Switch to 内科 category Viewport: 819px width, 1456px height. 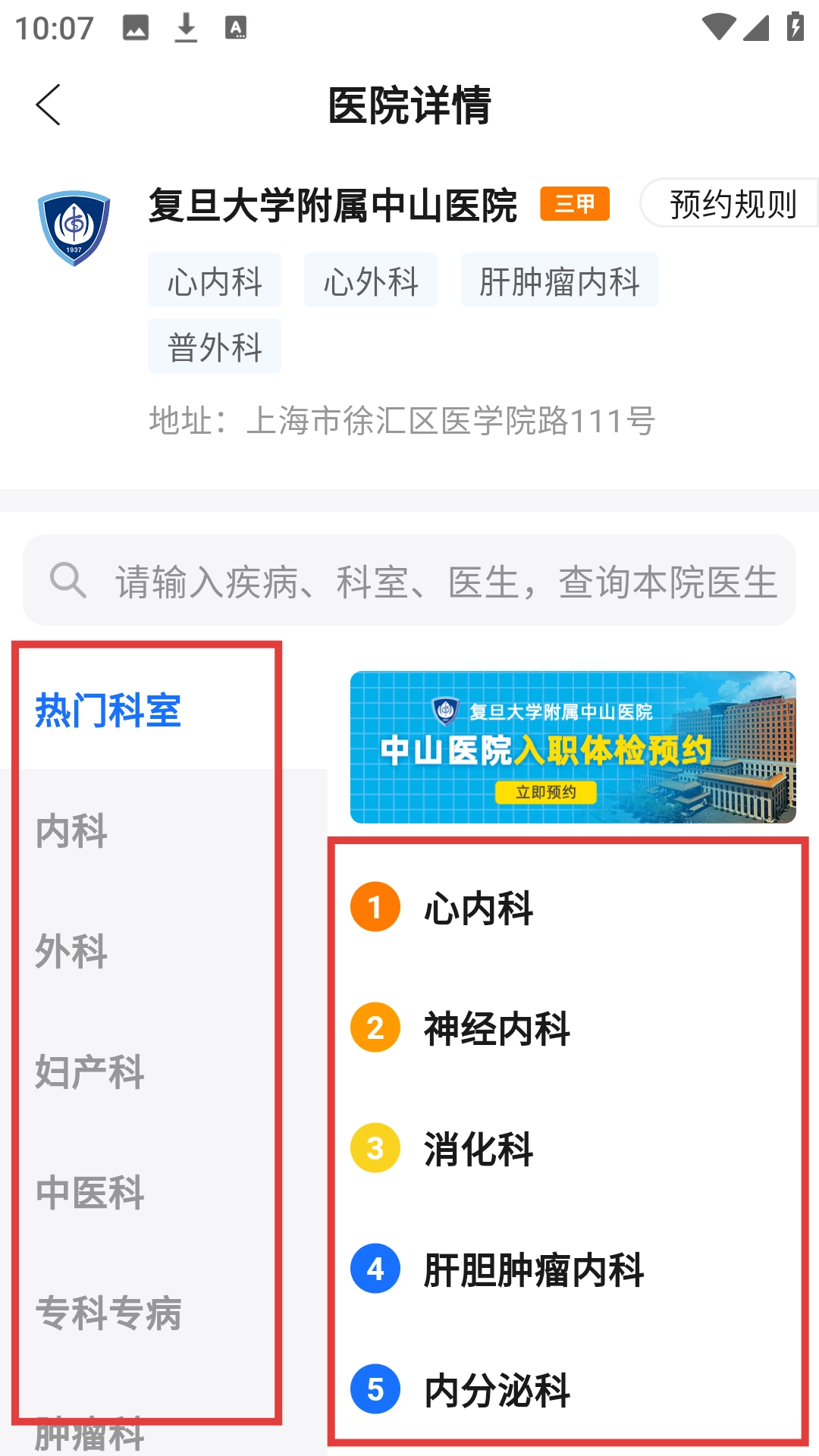tap(72, 830)
